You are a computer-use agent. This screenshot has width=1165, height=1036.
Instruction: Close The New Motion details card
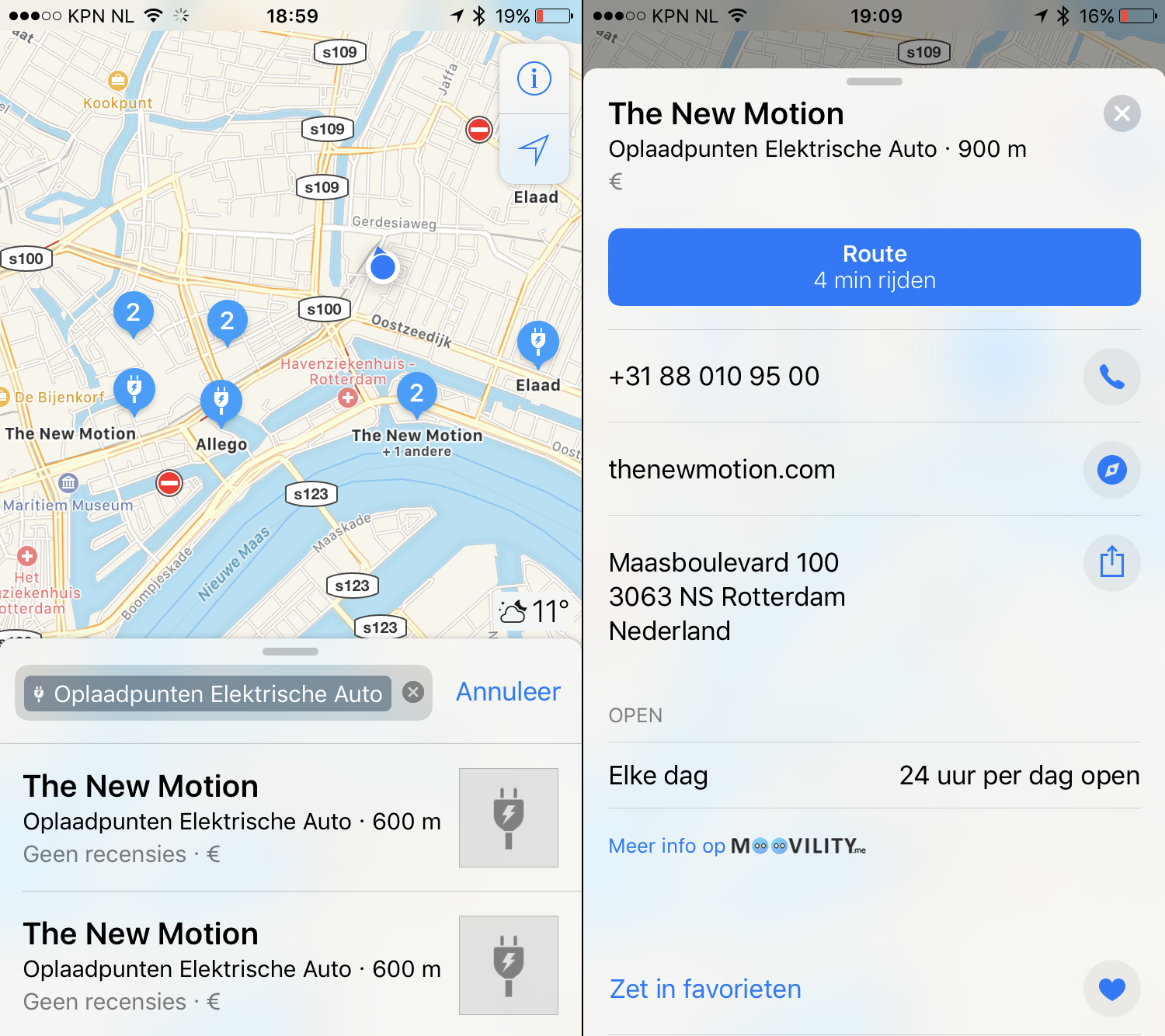1122,114
